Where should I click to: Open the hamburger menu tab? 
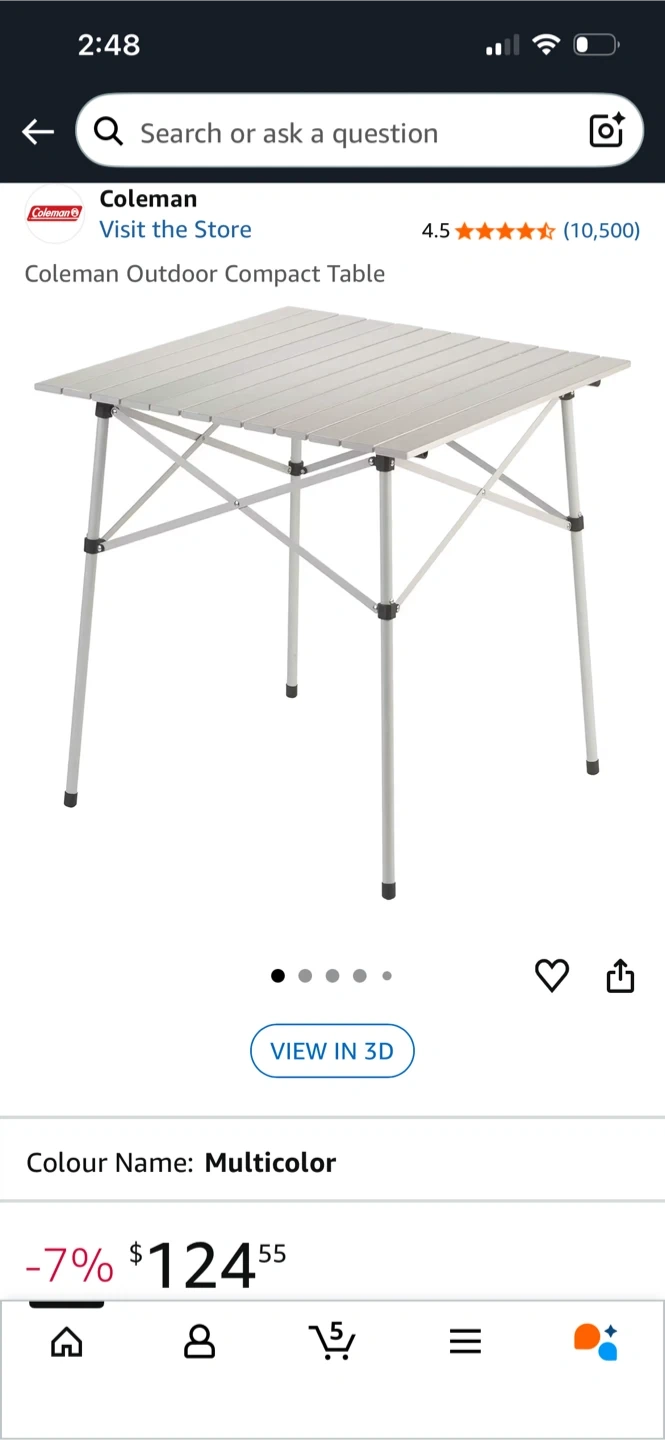point(465,1341)
